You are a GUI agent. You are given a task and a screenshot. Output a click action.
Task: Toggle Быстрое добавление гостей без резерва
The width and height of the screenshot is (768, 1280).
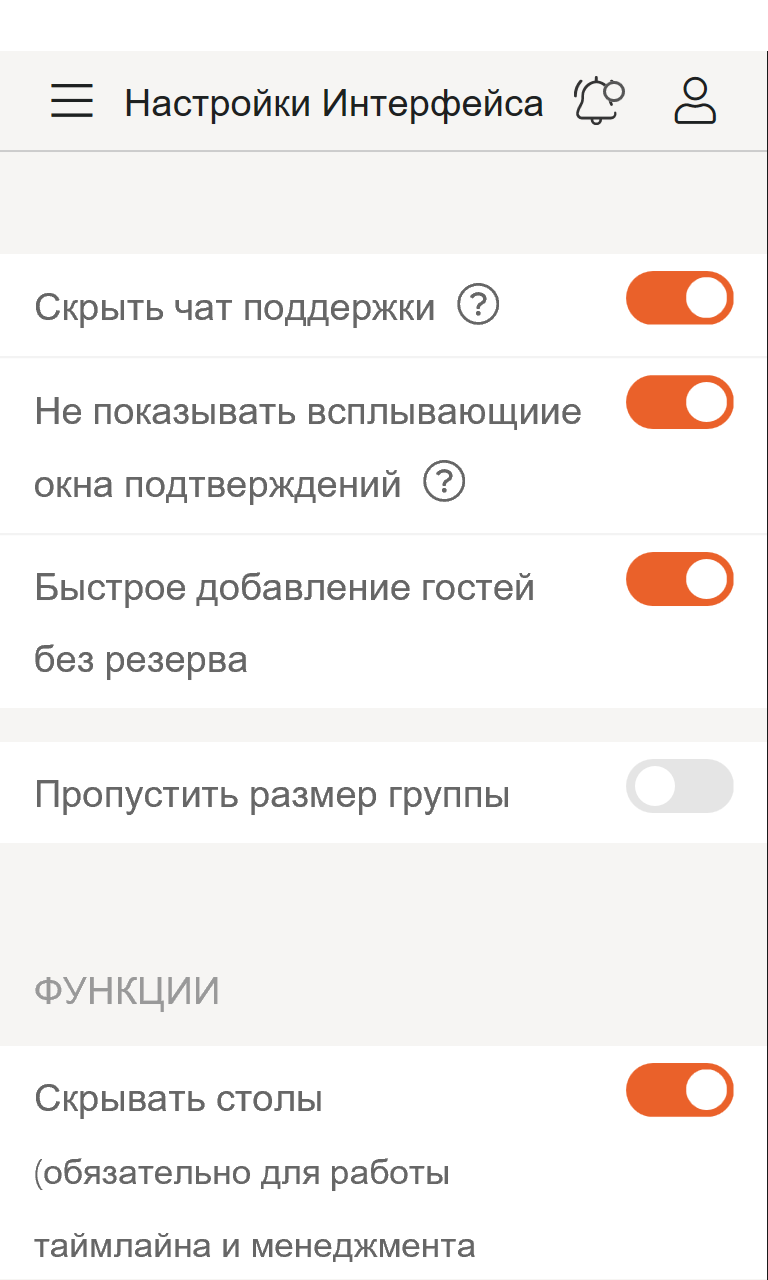pos(680,579)
